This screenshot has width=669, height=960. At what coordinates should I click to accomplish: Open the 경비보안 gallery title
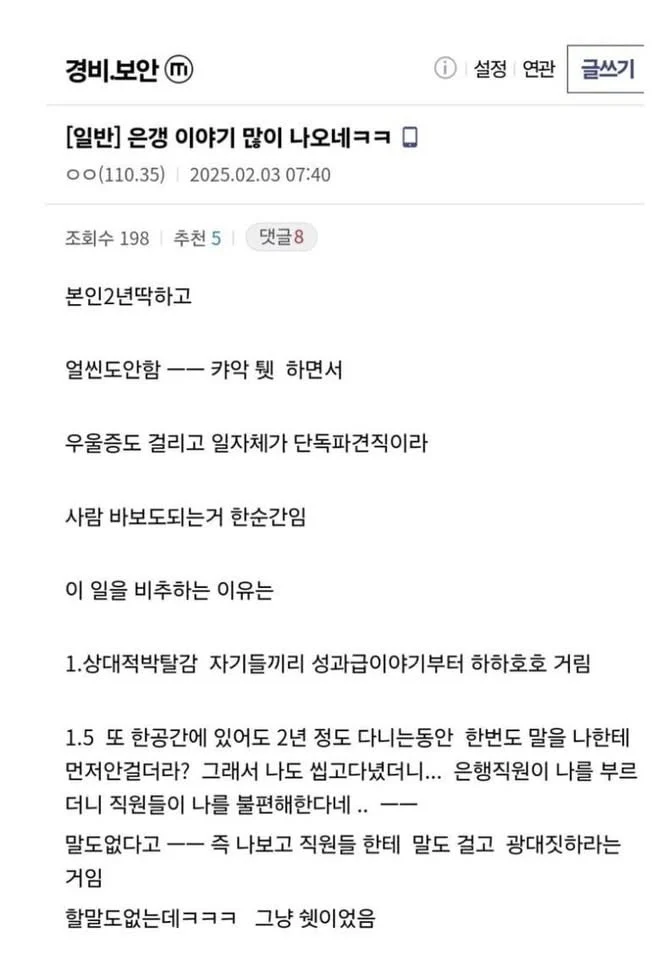point(112,69)
